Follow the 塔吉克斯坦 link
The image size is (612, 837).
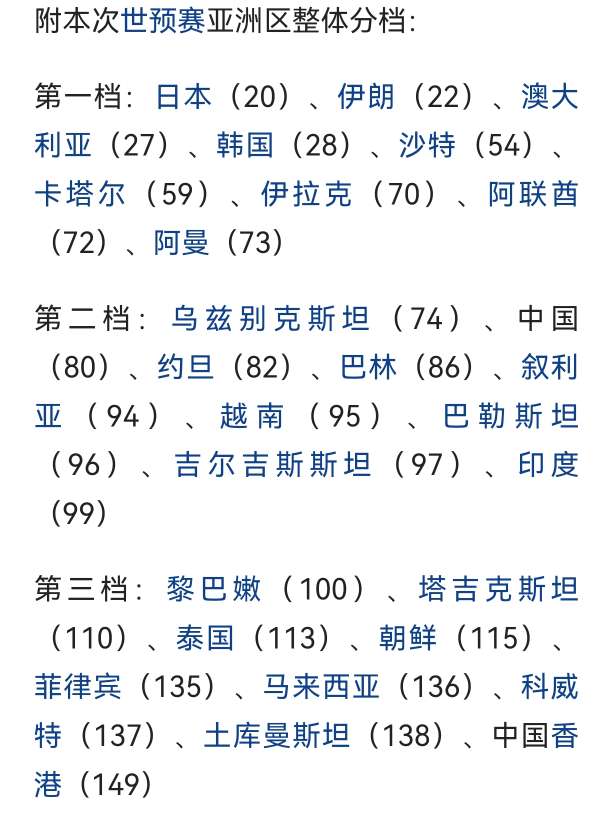pos(498,590)
